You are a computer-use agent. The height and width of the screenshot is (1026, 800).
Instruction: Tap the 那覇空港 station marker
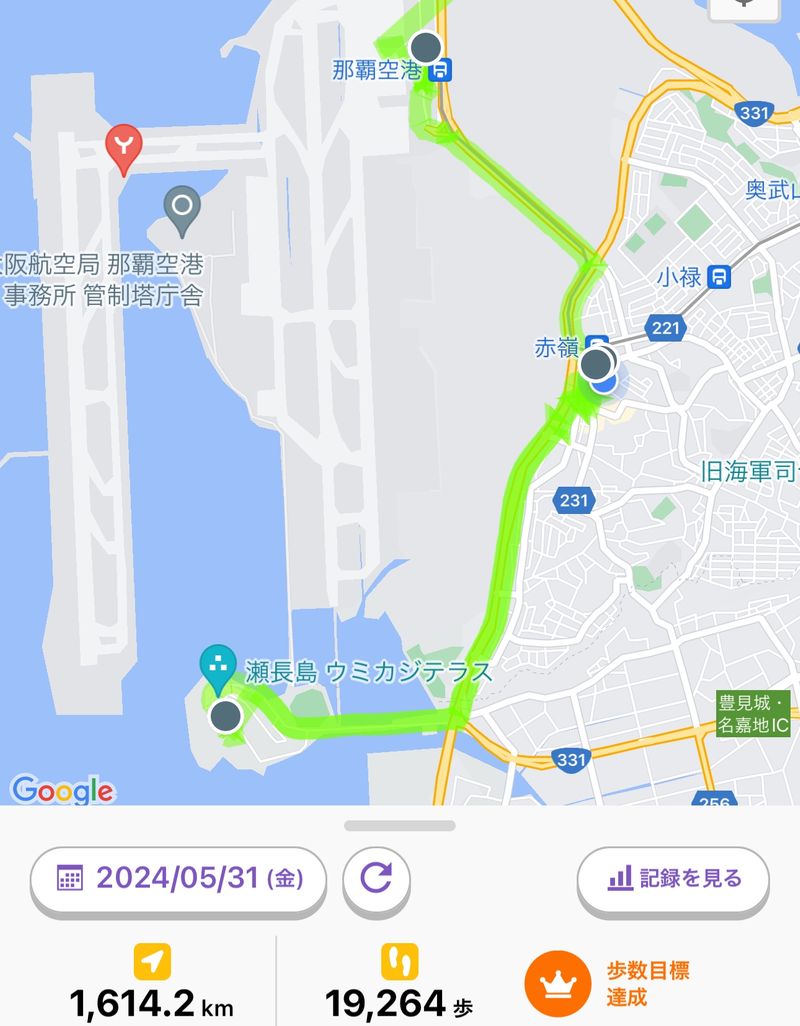coord(442,71)
